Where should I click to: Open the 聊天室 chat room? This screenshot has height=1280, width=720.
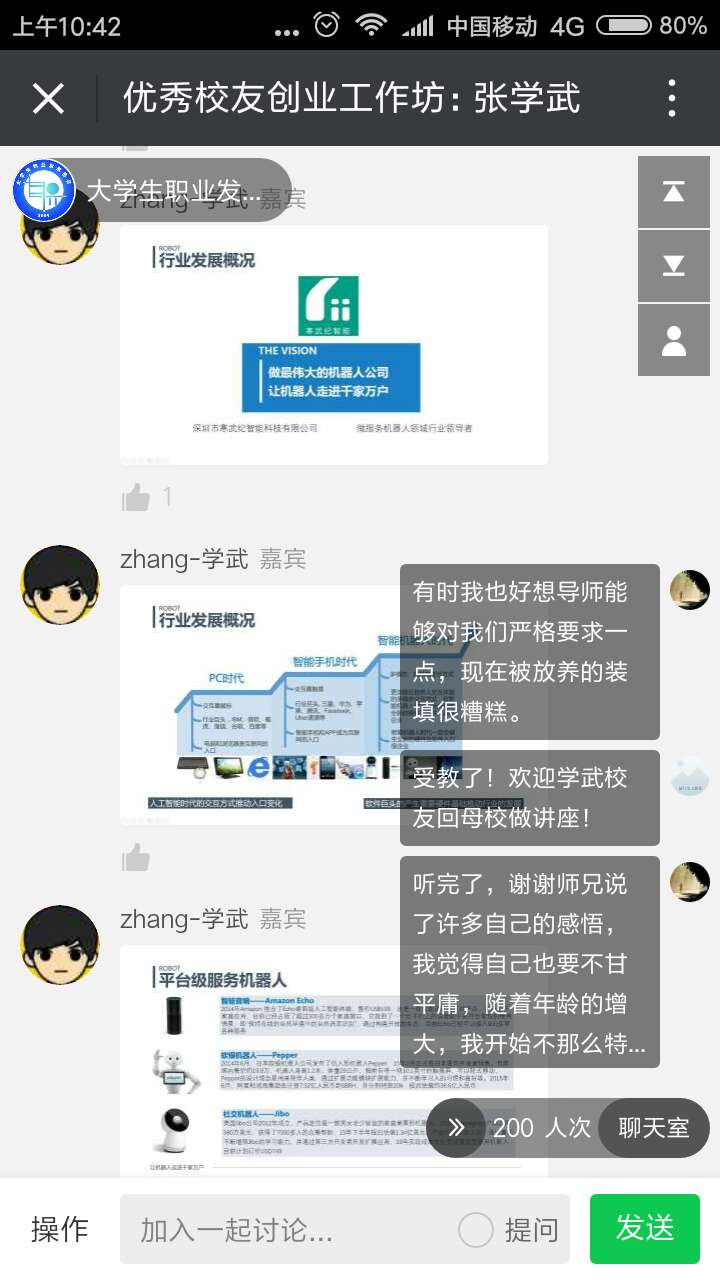(x=653, y=1128)
